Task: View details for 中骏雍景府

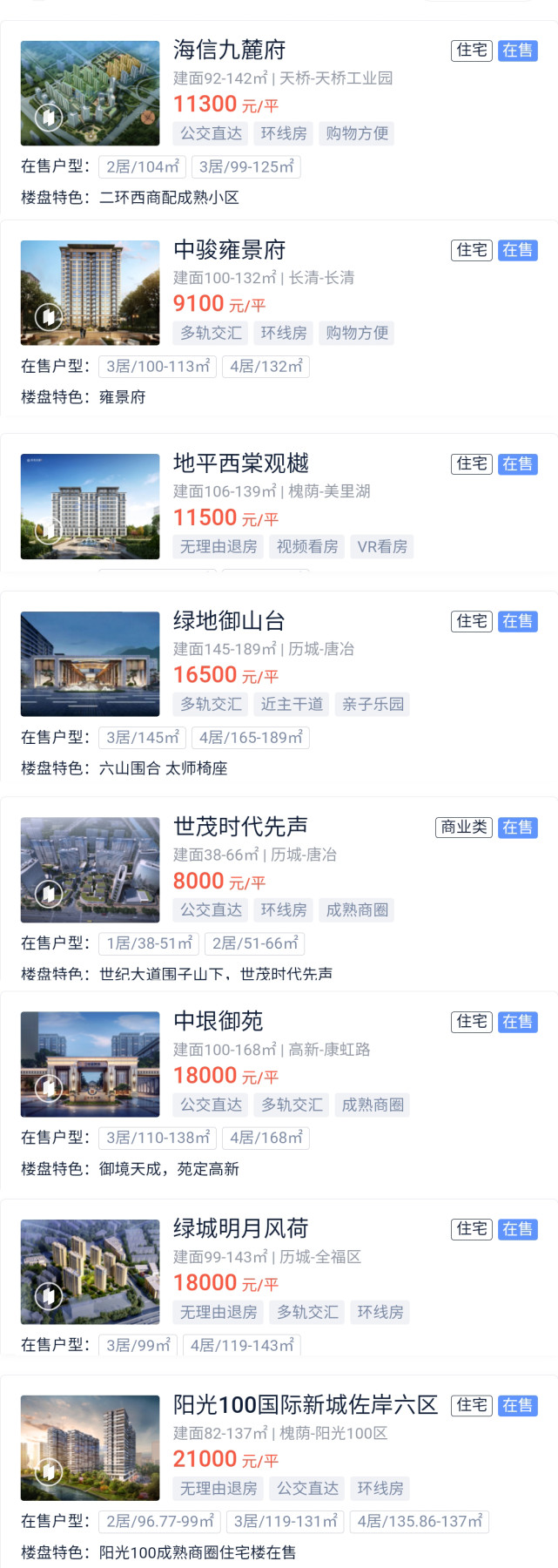Action: (x=230, y=251)
